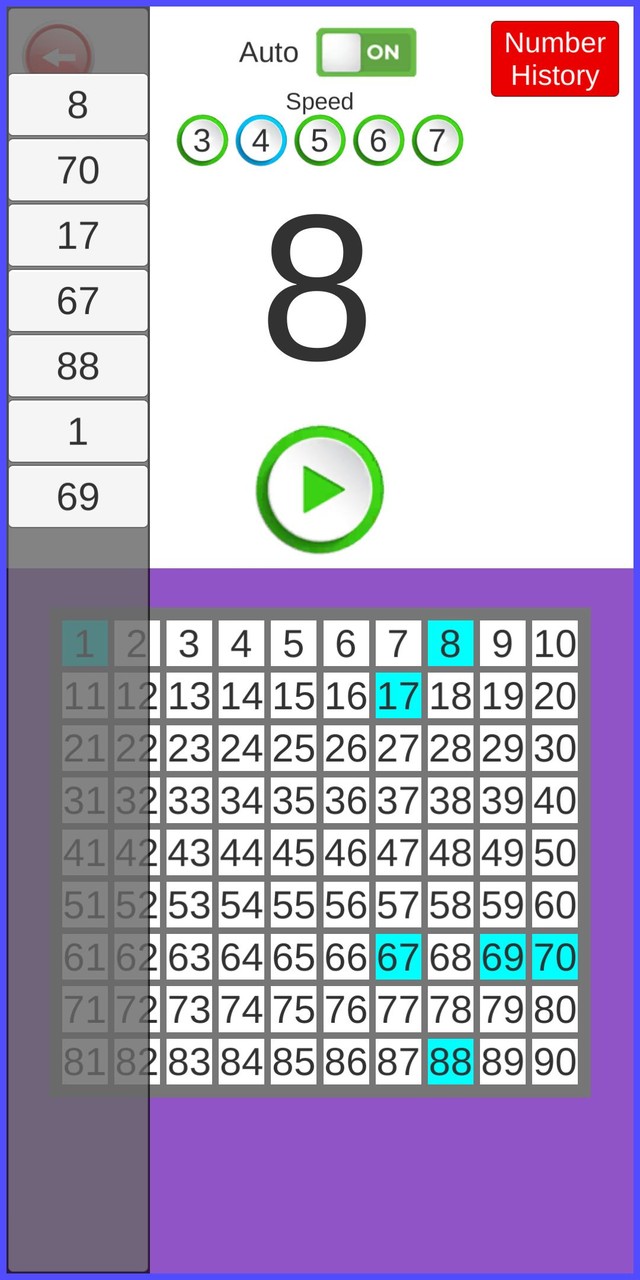
Task: Set speed to 3
Action: 202,141
